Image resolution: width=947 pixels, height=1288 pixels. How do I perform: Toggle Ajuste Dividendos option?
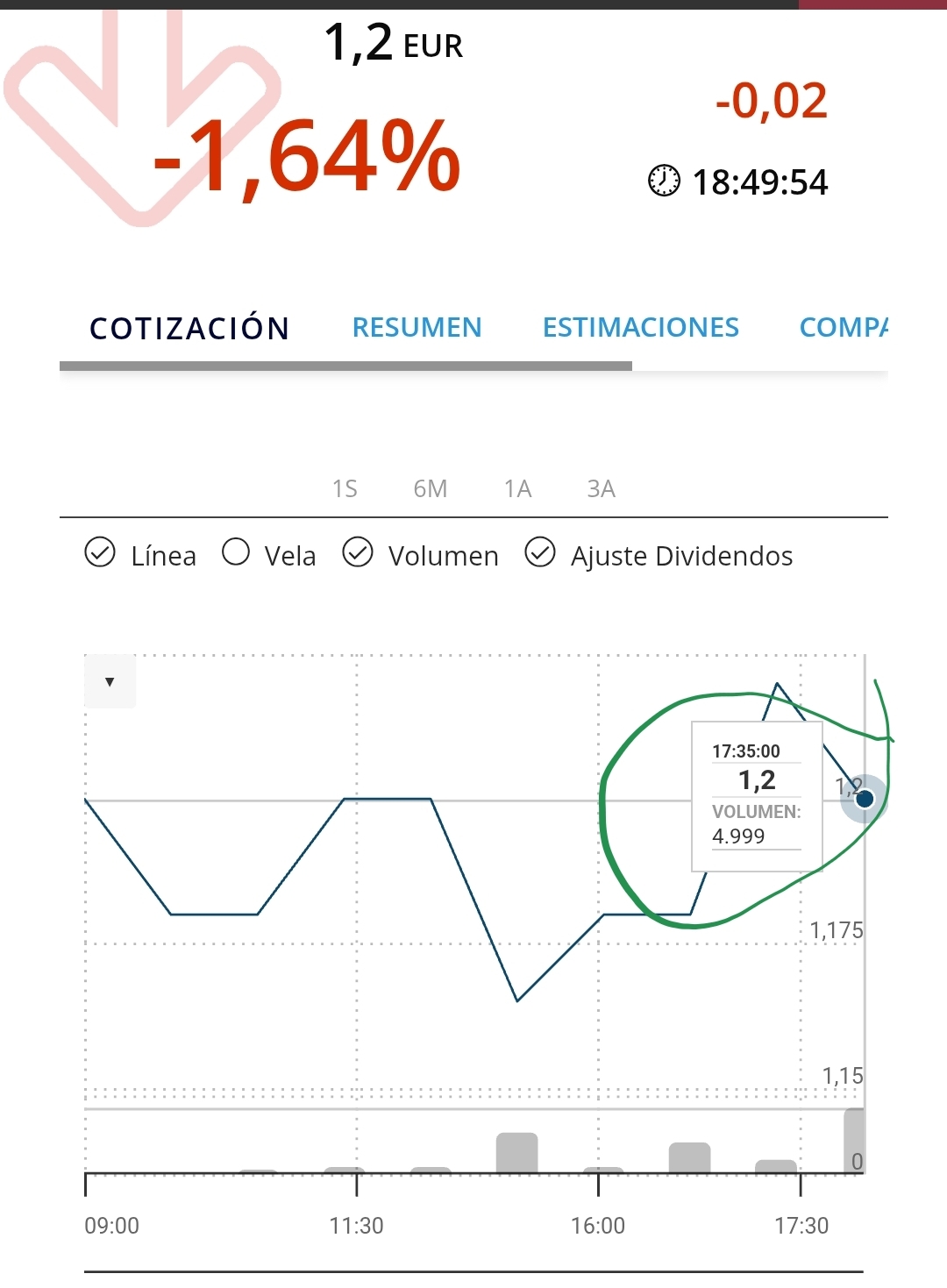pyautogui.click(x=540, y=553)
